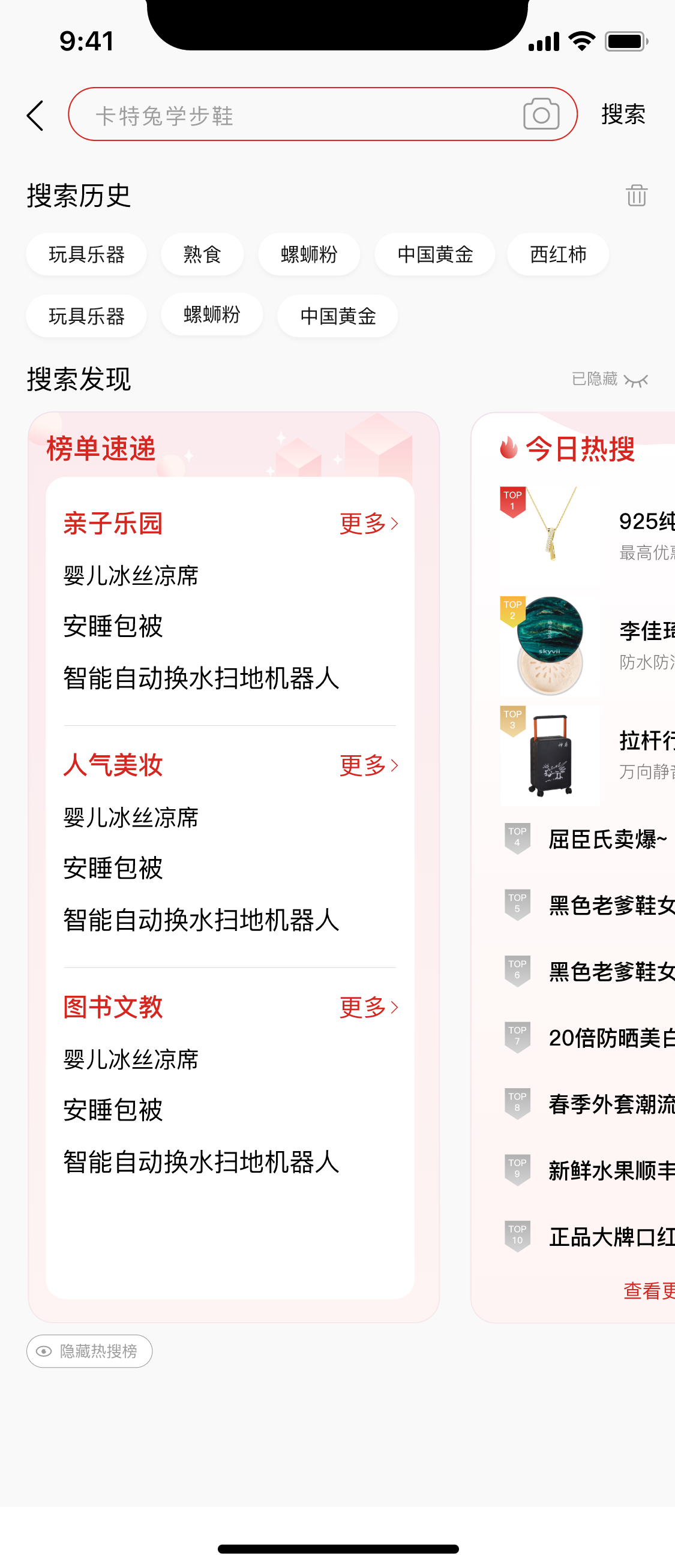The width and height of the screenshot is (675, 1568).
Task: Open the camera image search
Action: click(541, 114)
